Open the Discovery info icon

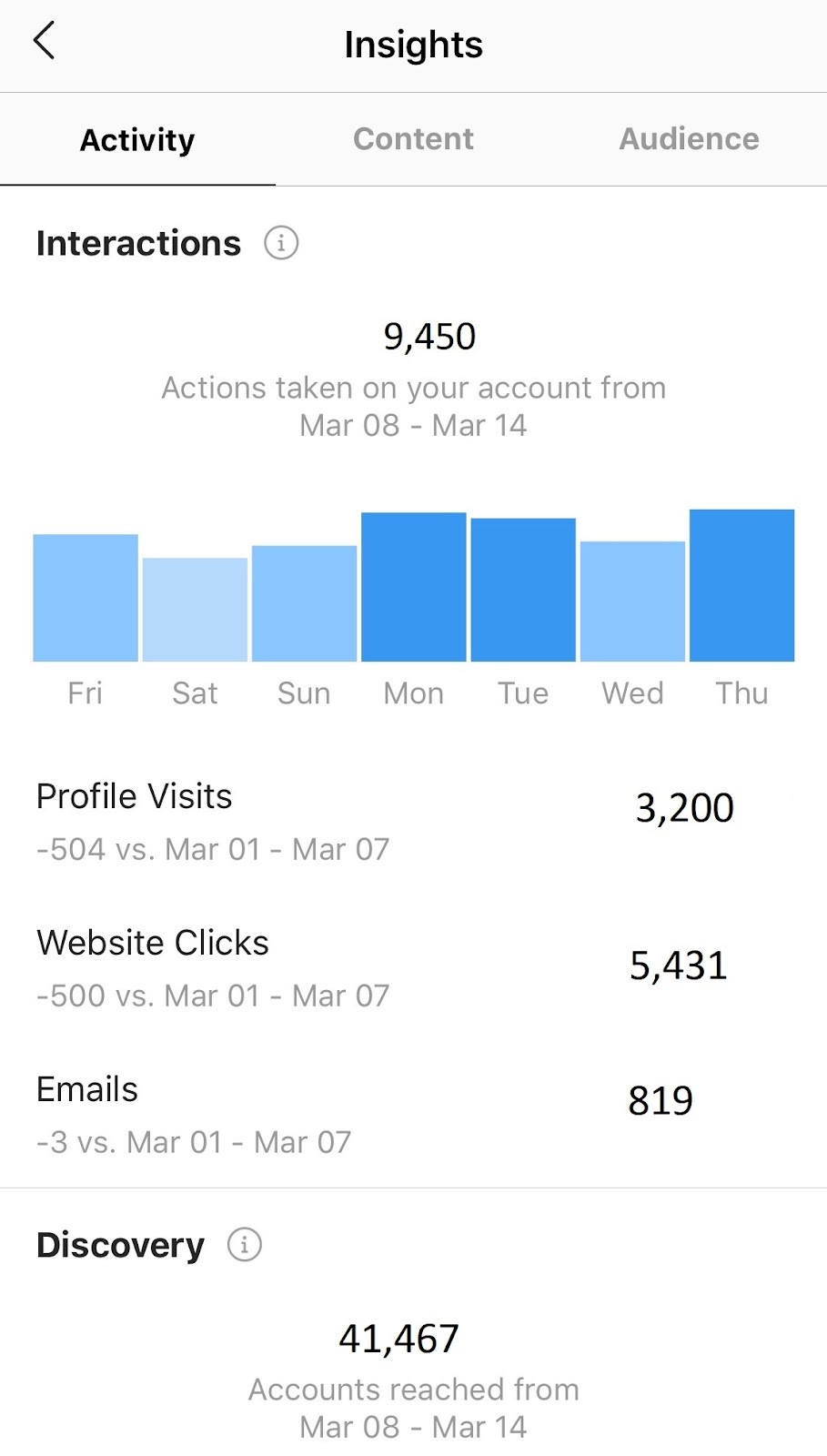pos(244,1244)
